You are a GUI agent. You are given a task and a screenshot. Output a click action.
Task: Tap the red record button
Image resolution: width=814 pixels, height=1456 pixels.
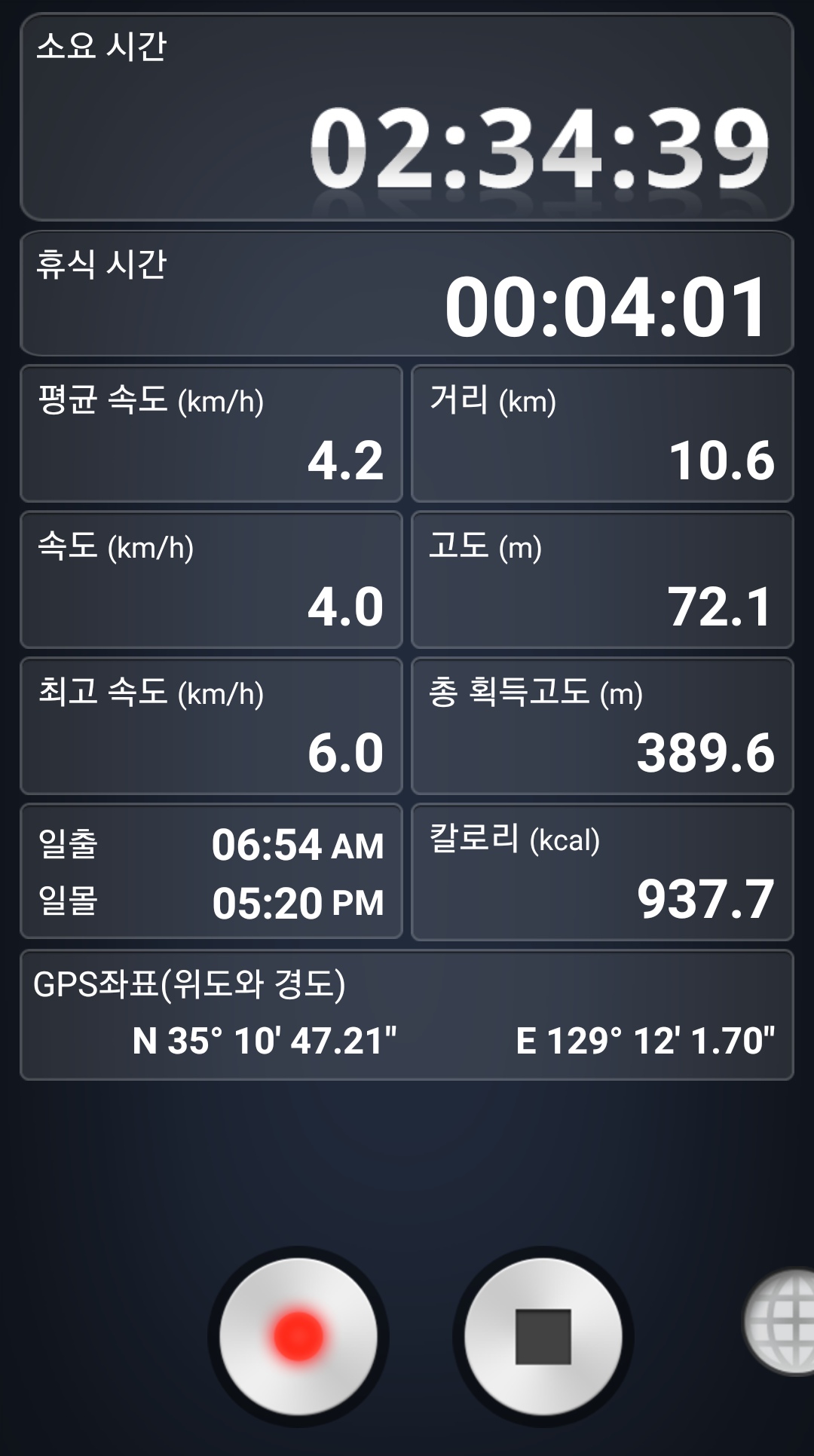pos(298,1336)
